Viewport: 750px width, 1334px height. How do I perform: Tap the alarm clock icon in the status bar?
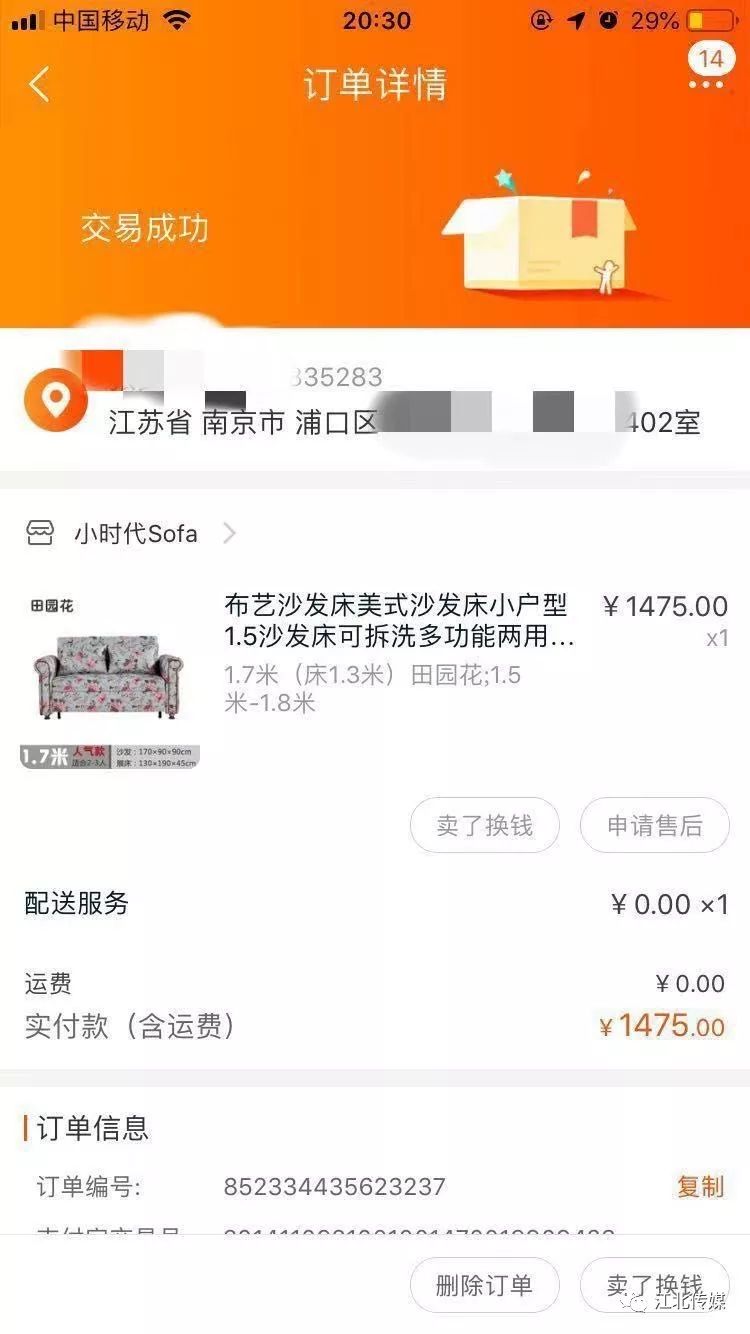[606, 18]
